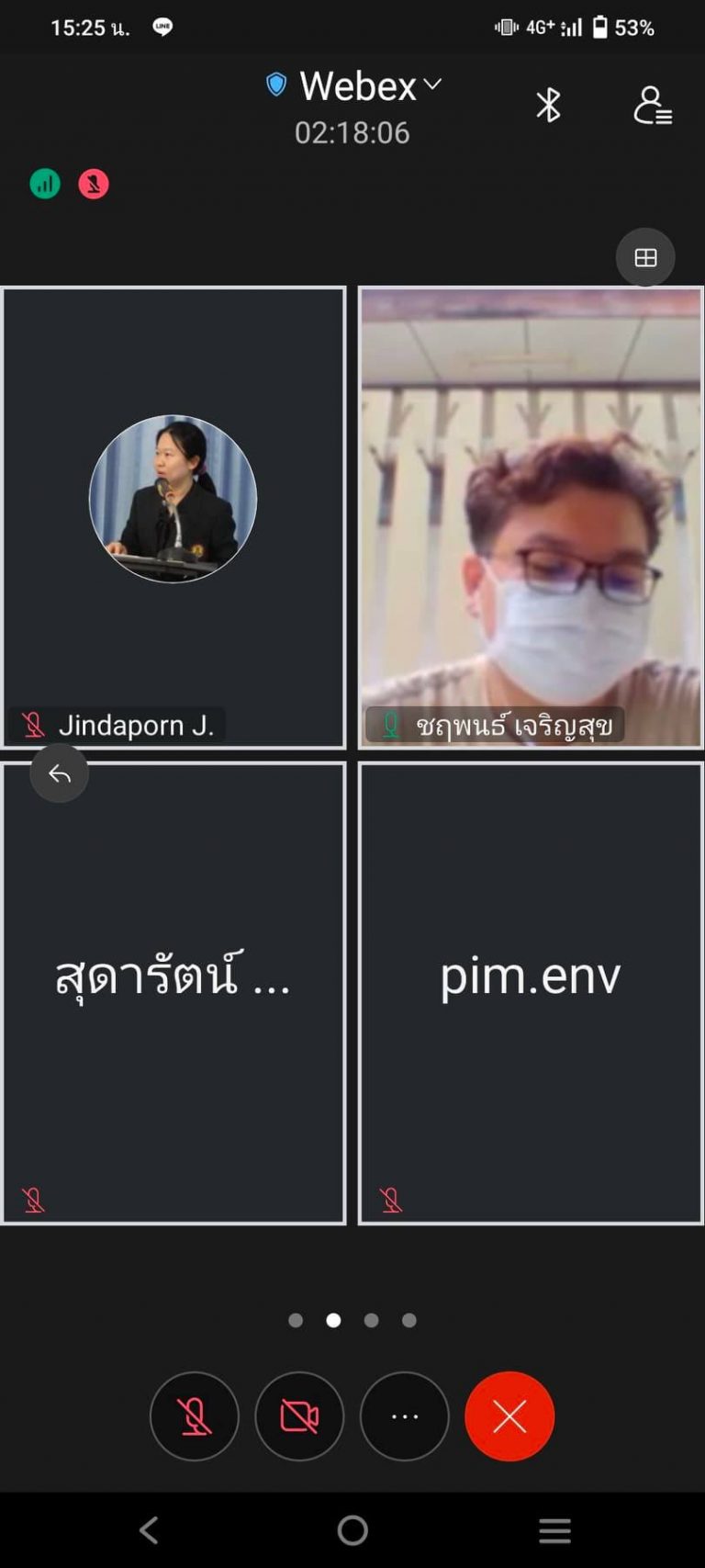Open recent apps from navigation bar

554,1529
